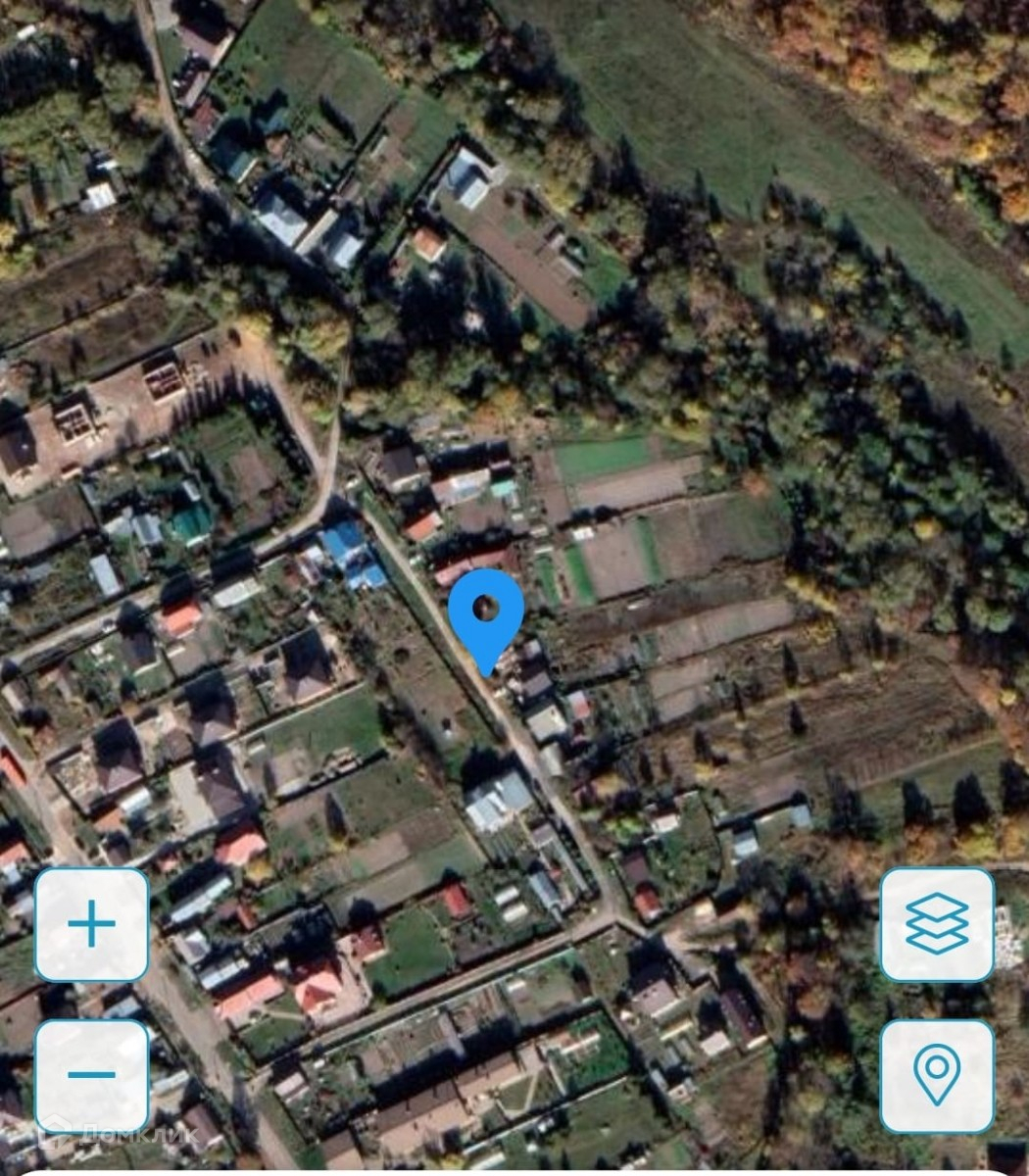Tap the blue location pin marker
Image resolution: width=1029 pixels, height=1176 pixels.
pyautogui.click(x=486, y=614)
